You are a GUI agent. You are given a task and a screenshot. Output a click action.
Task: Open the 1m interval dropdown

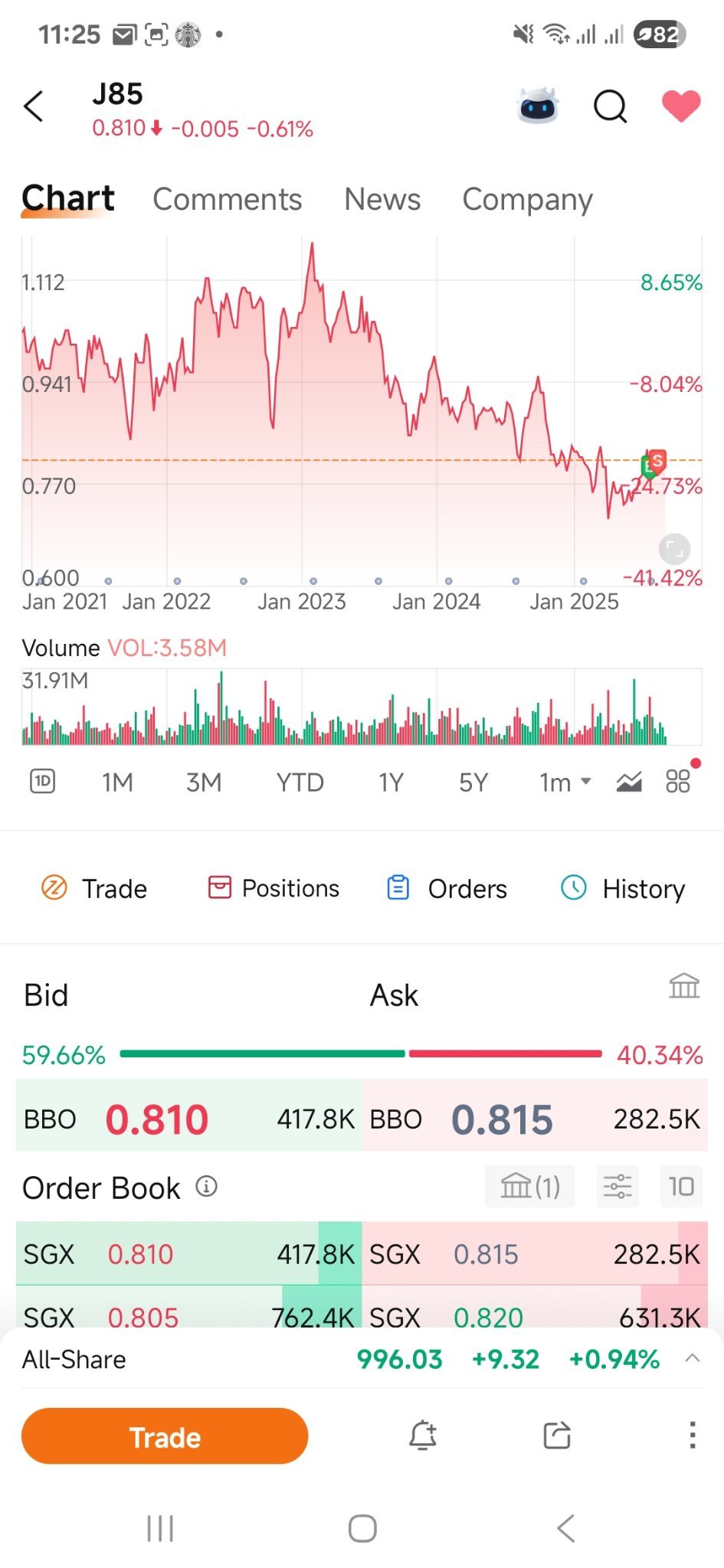click(x=565, y=782)
